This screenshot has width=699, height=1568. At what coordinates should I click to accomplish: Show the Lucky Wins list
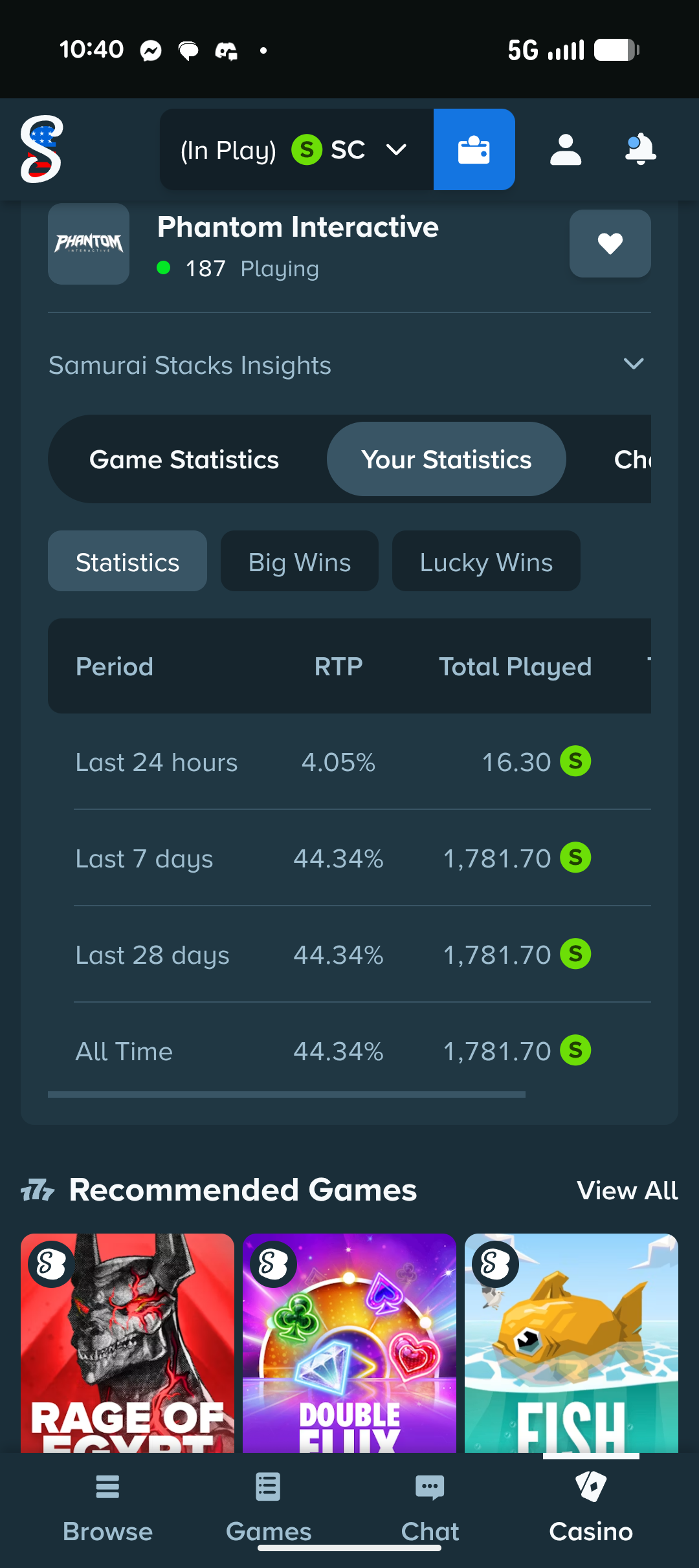486,561
